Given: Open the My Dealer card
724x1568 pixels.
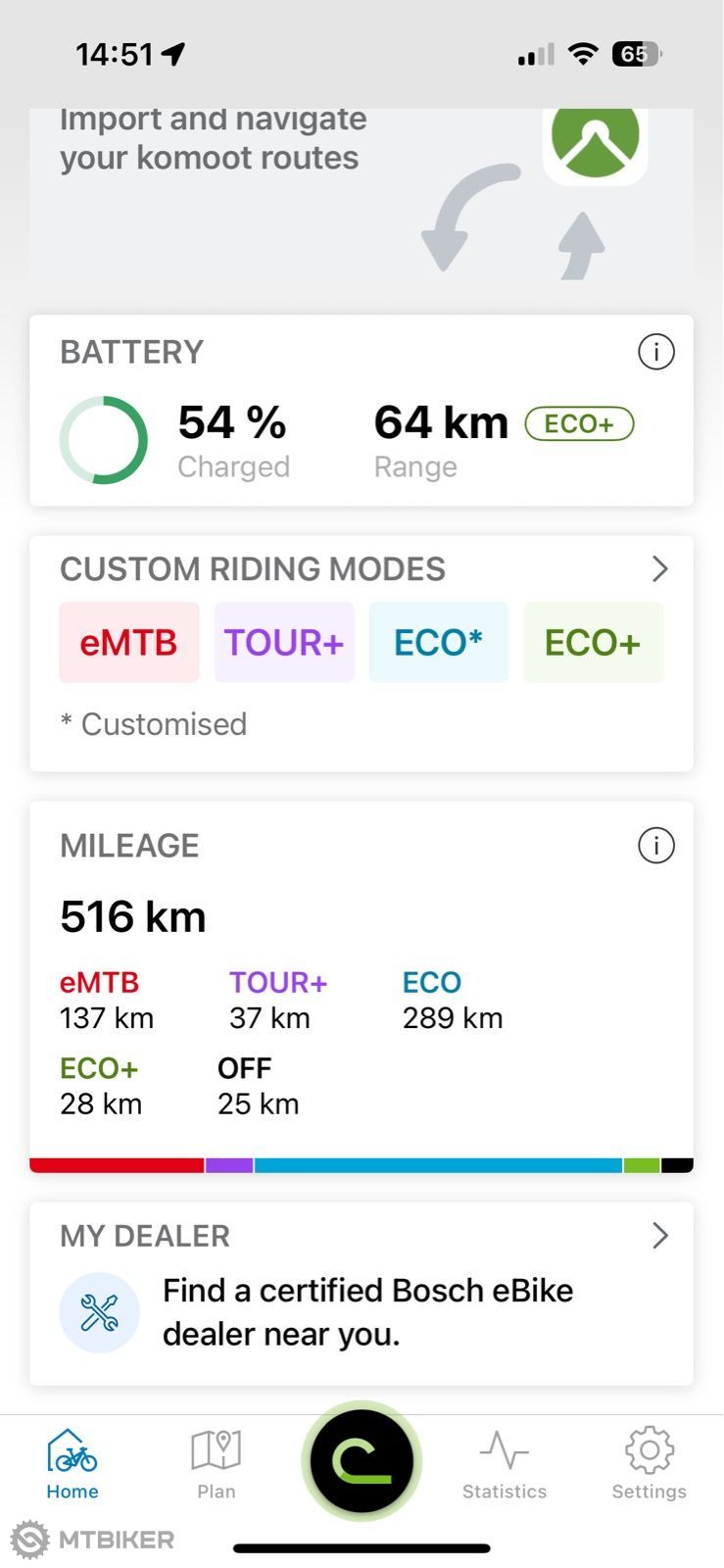Looking at the screenshot, I should (362, 1294).
